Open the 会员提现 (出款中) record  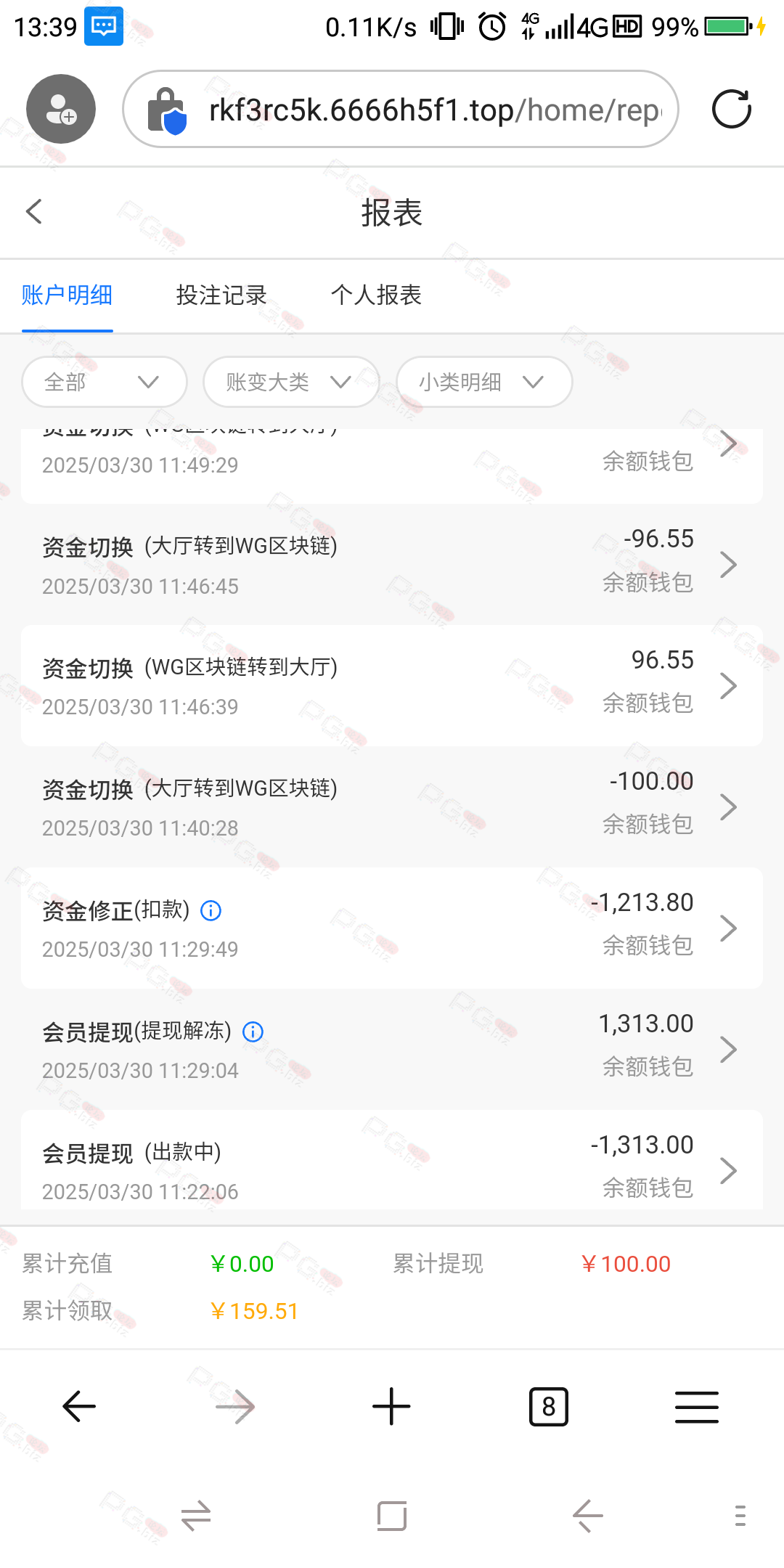tap(392, 1169)
